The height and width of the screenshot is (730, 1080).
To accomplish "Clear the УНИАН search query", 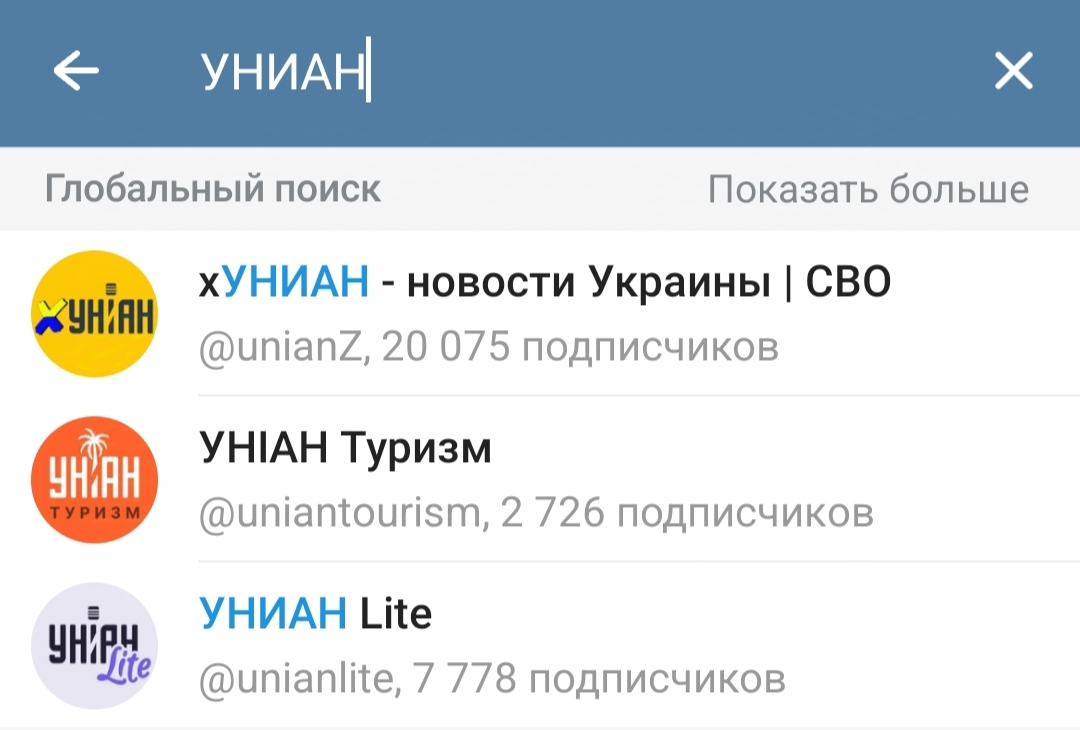I will pos(1013,72).
